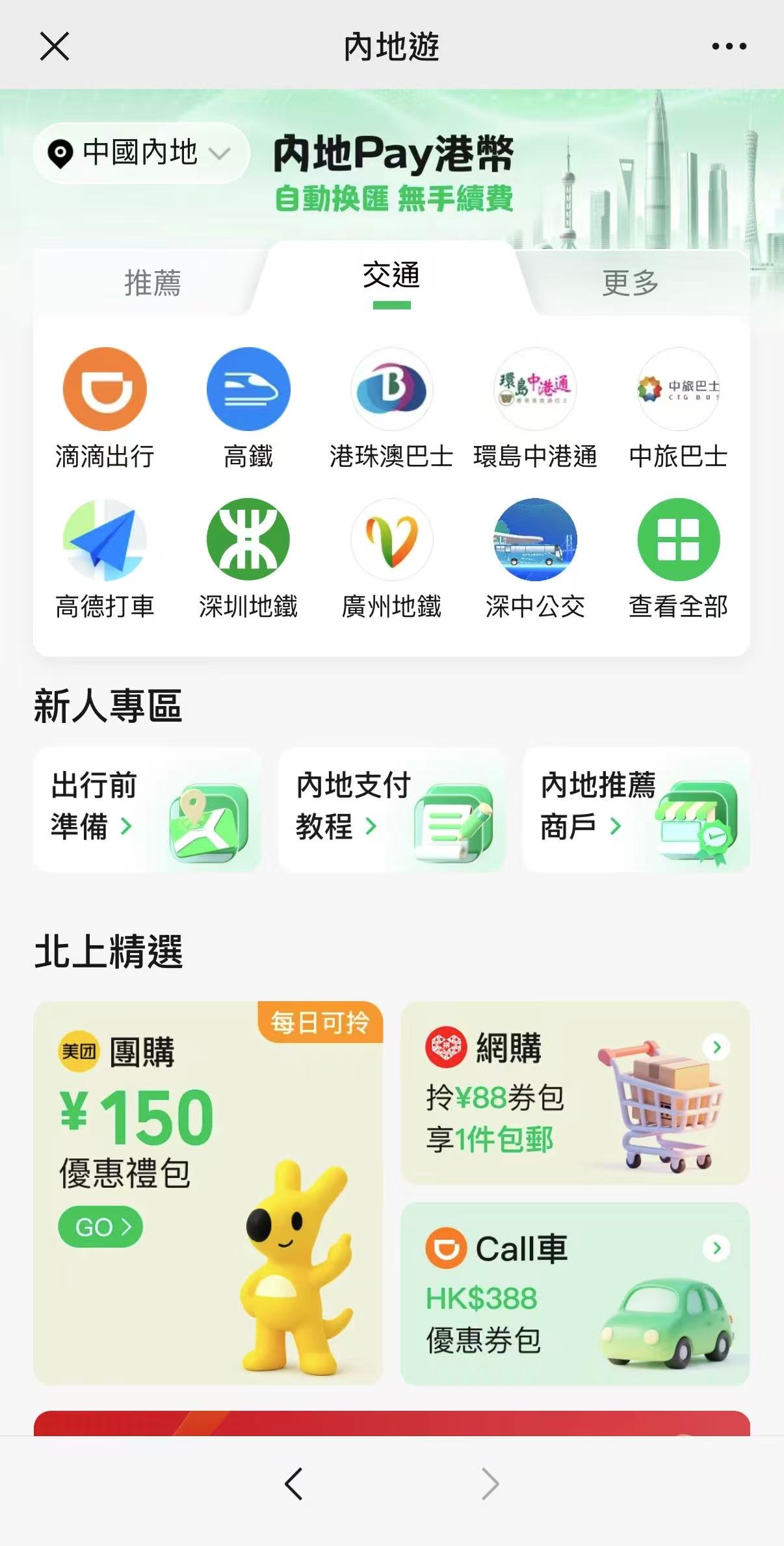The width and height of the screenshot is (784, 1546).
Task: Switch to the 更多 tab
Action: [x=629, y=282]
